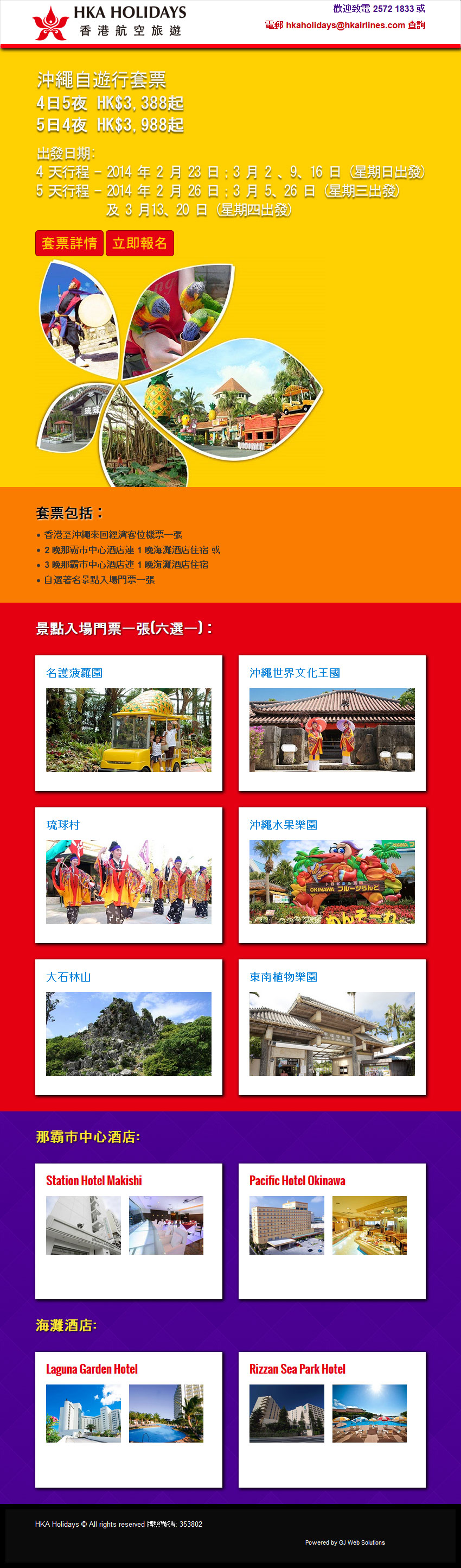Open the 沖繩世界文化王國 attraction card

pyautogui.click(x=331, y=723)
